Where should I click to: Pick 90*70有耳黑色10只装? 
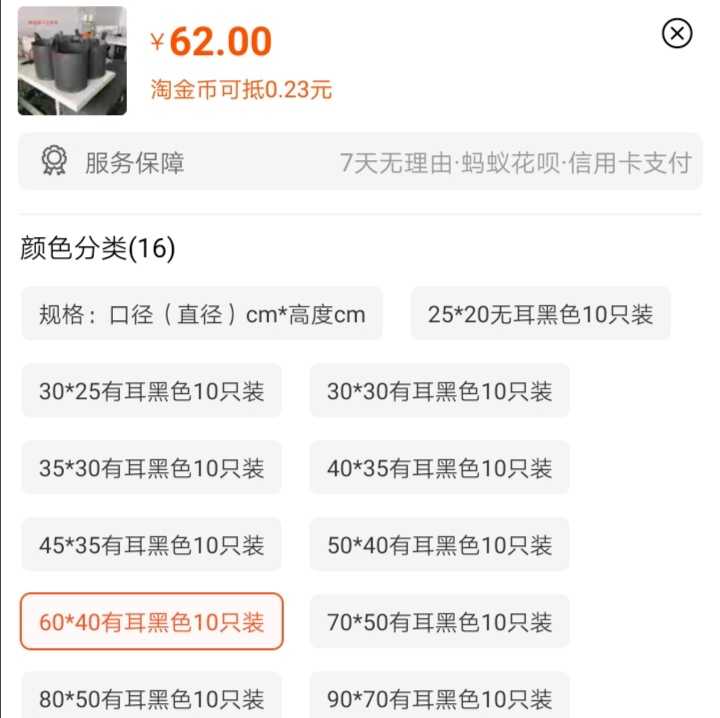coord(439,697)
